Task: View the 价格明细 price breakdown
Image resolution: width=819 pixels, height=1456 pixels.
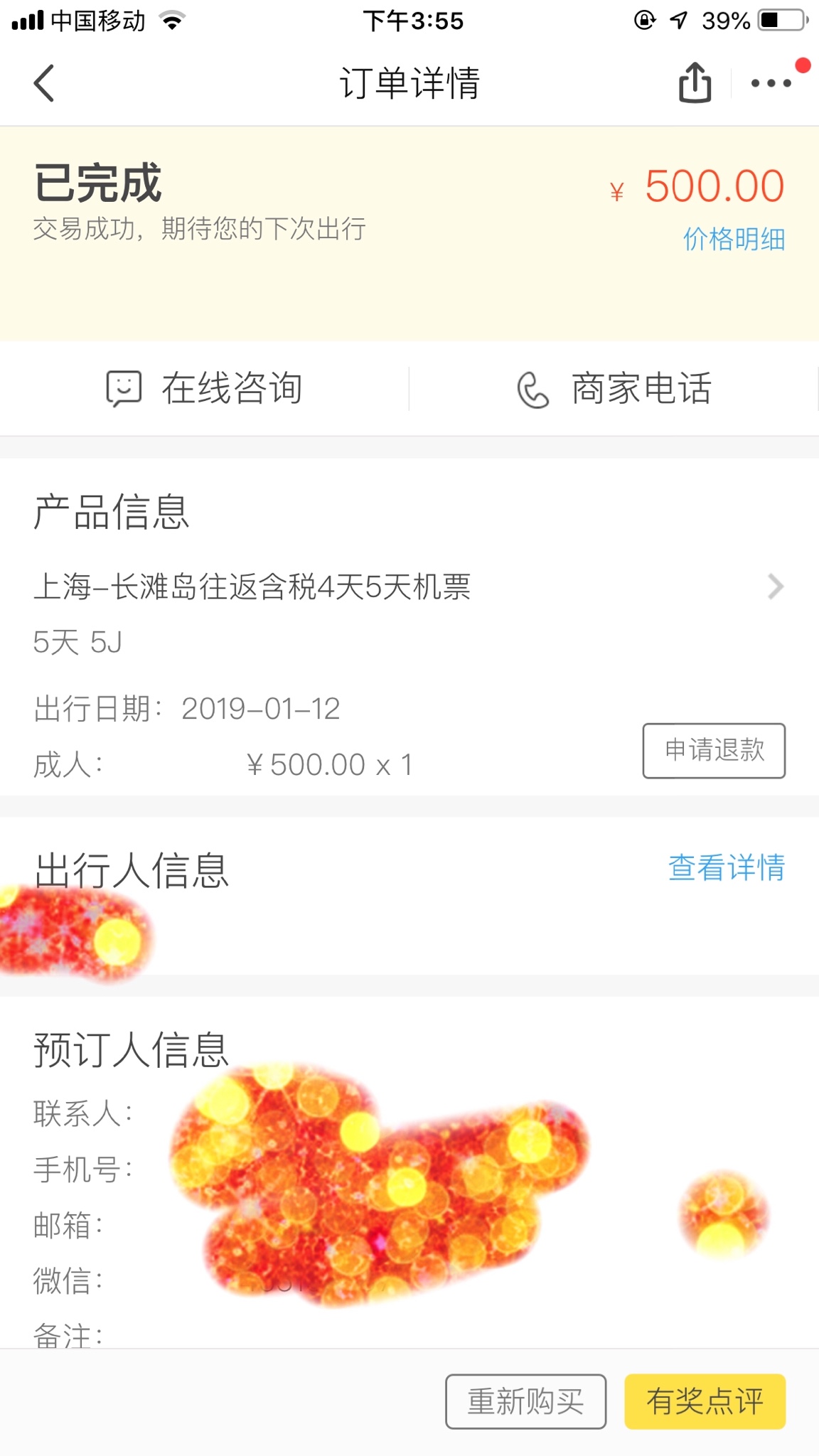Action: (734, 240)
